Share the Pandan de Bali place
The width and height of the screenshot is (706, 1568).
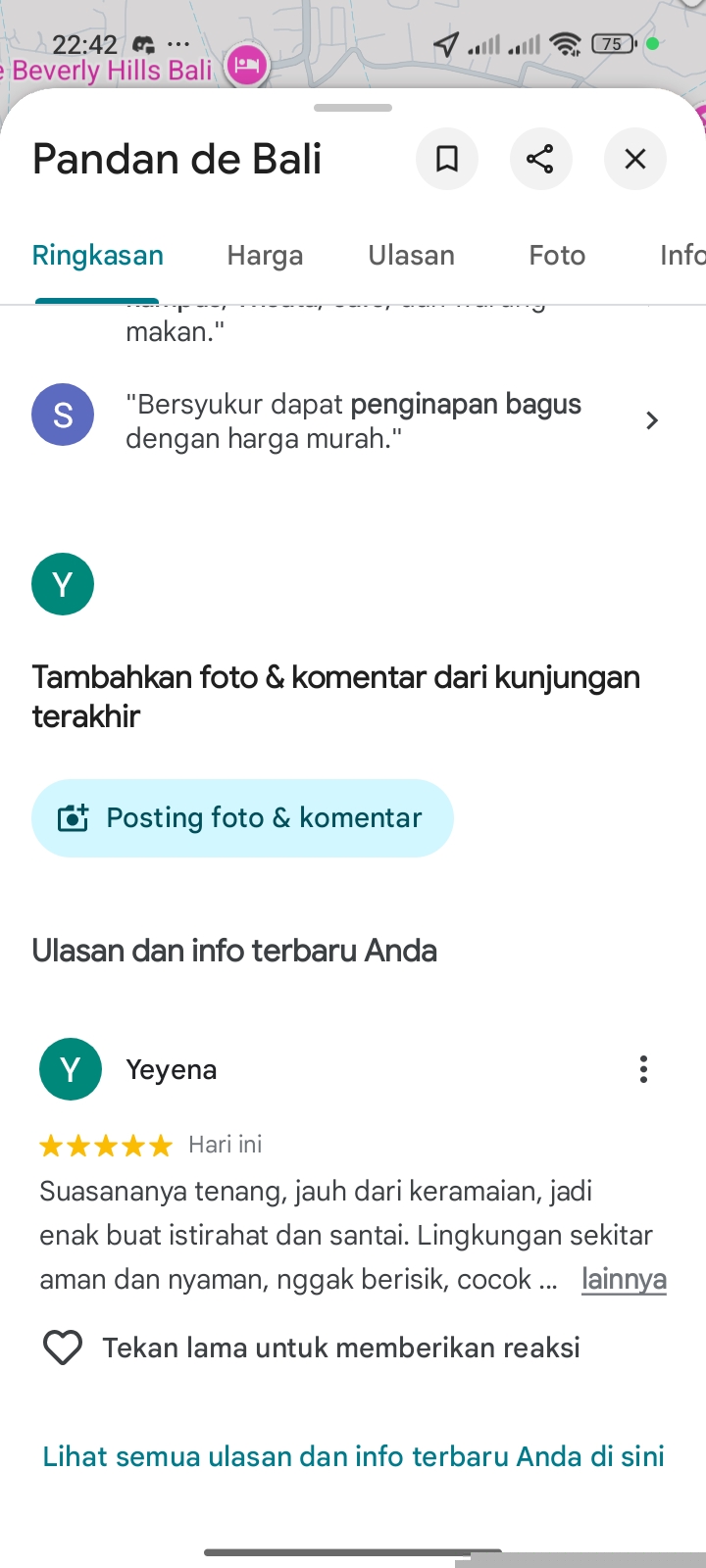(540, 159)
